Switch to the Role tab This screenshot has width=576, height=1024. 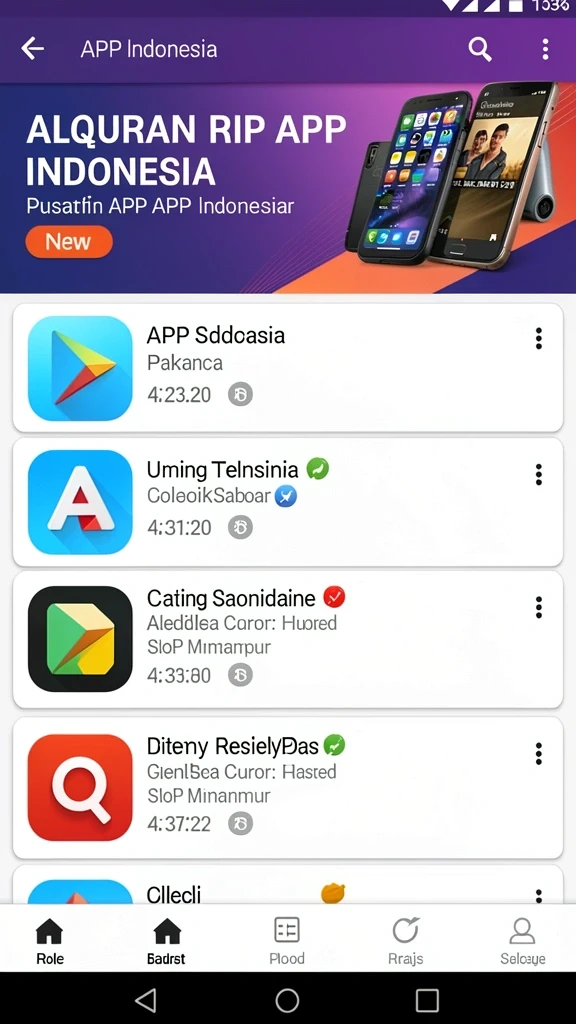tap(50, 940)
